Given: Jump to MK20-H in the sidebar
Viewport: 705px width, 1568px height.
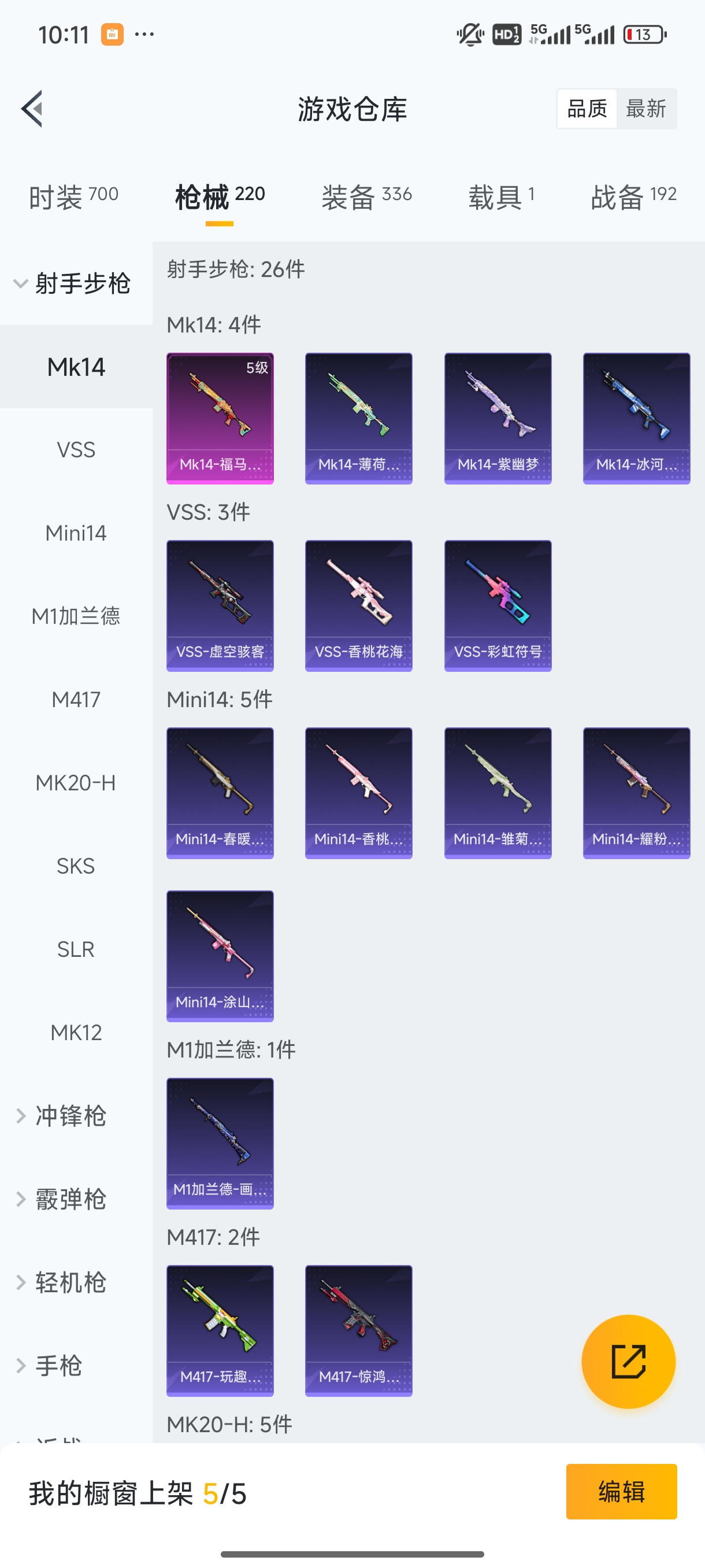Looking at the screenshot, I should point(76,783).
